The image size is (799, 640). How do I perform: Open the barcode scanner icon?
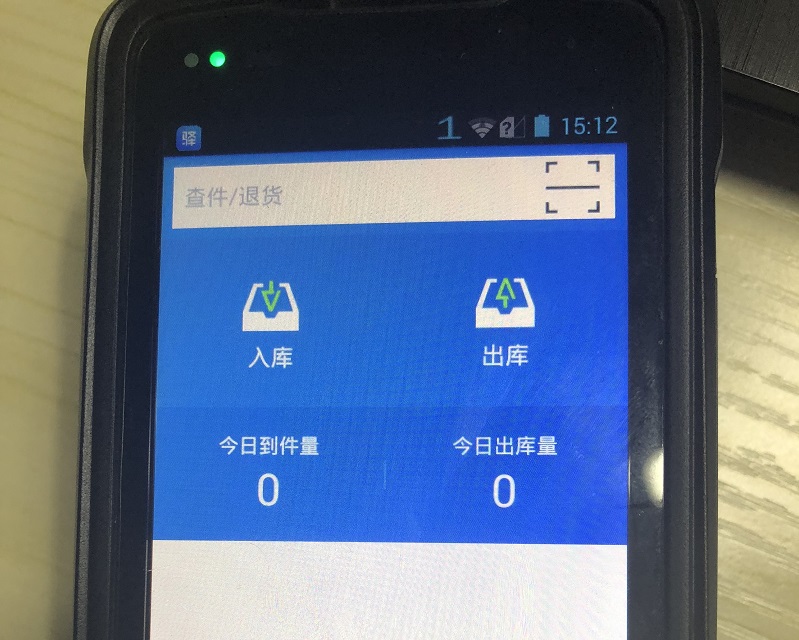point(573,187)
